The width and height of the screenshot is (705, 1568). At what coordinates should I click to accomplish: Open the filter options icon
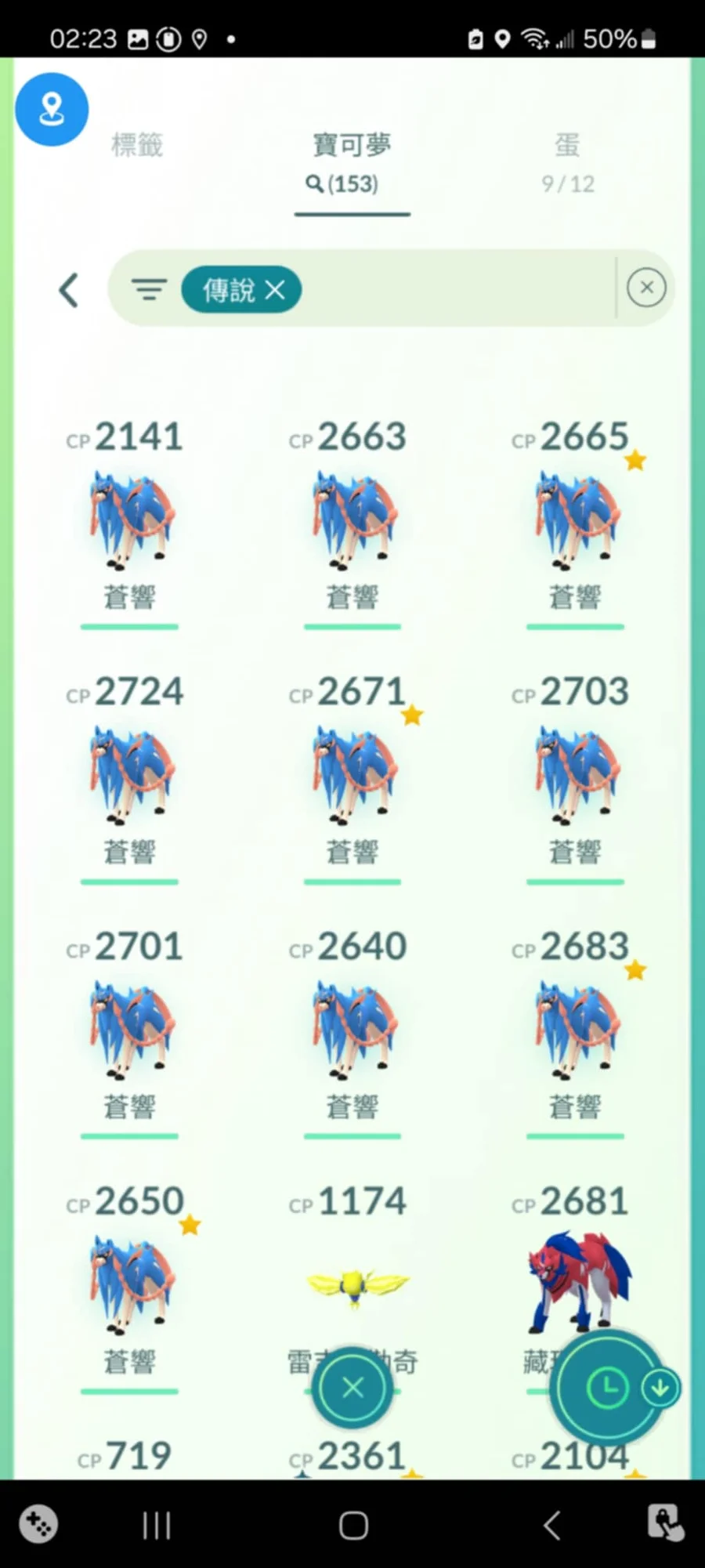149,290
